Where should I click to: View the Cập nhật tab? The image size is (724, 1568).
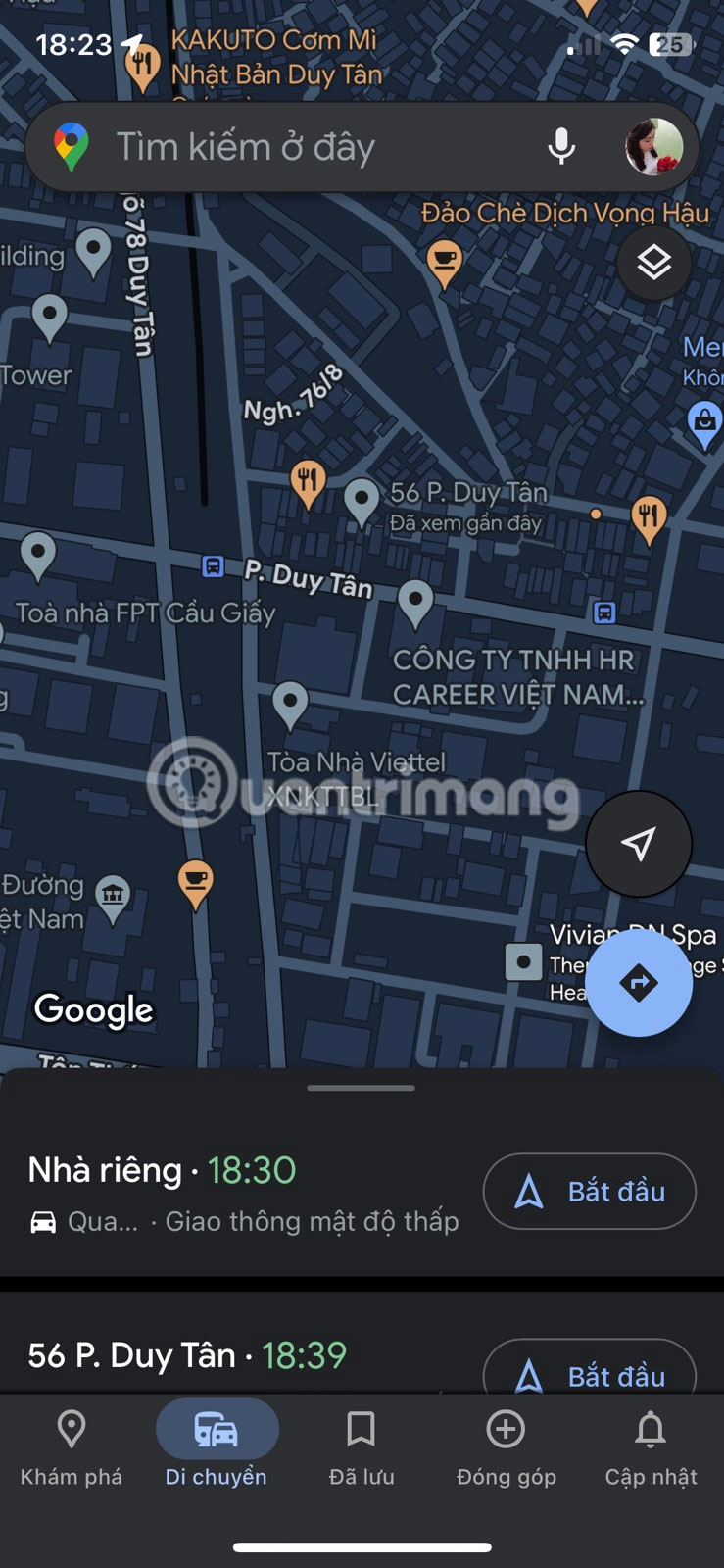tap(651, 1447)
